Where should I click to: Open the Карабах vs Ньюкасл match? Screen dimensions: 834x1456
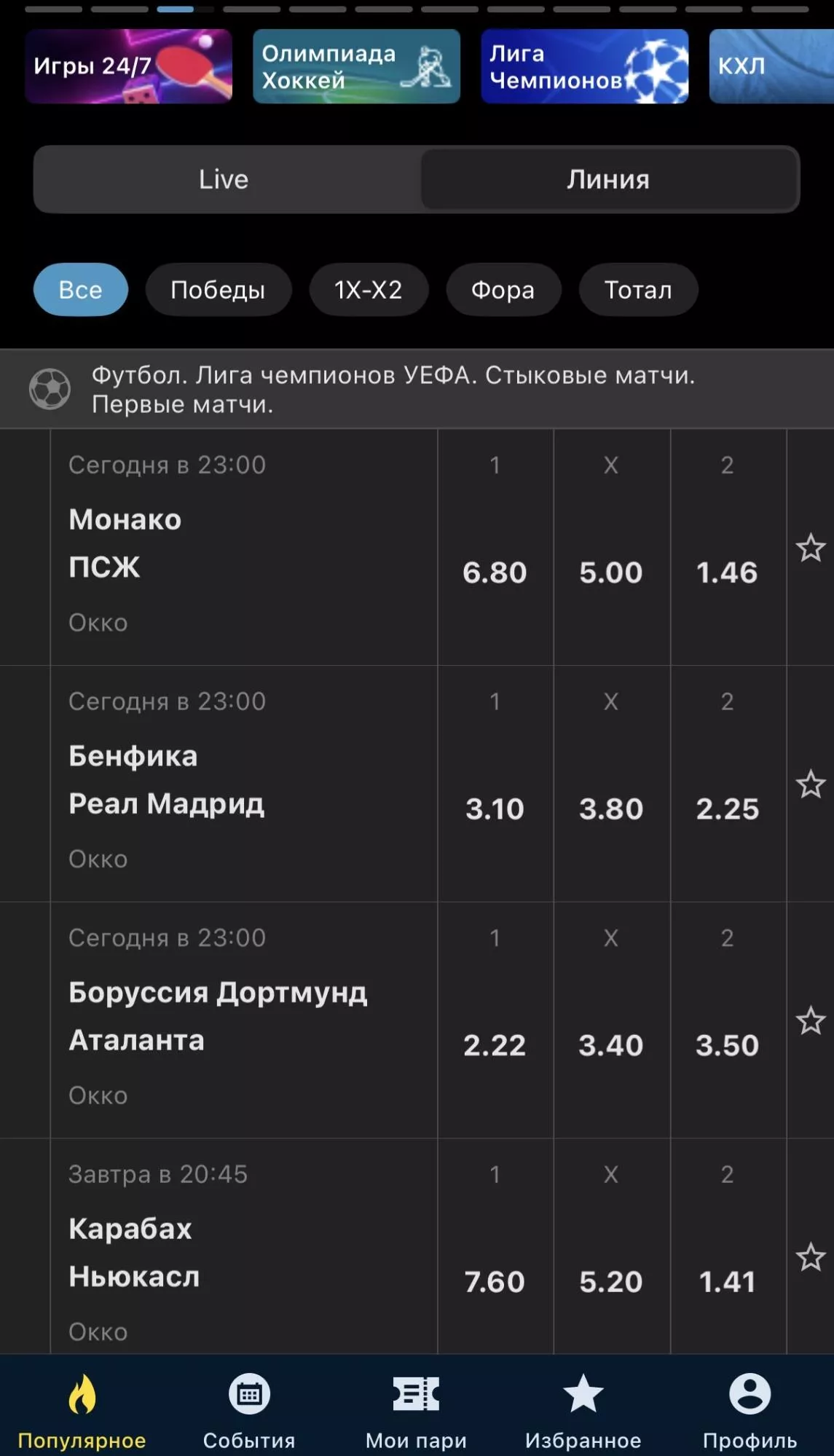tap(219, 1253)
